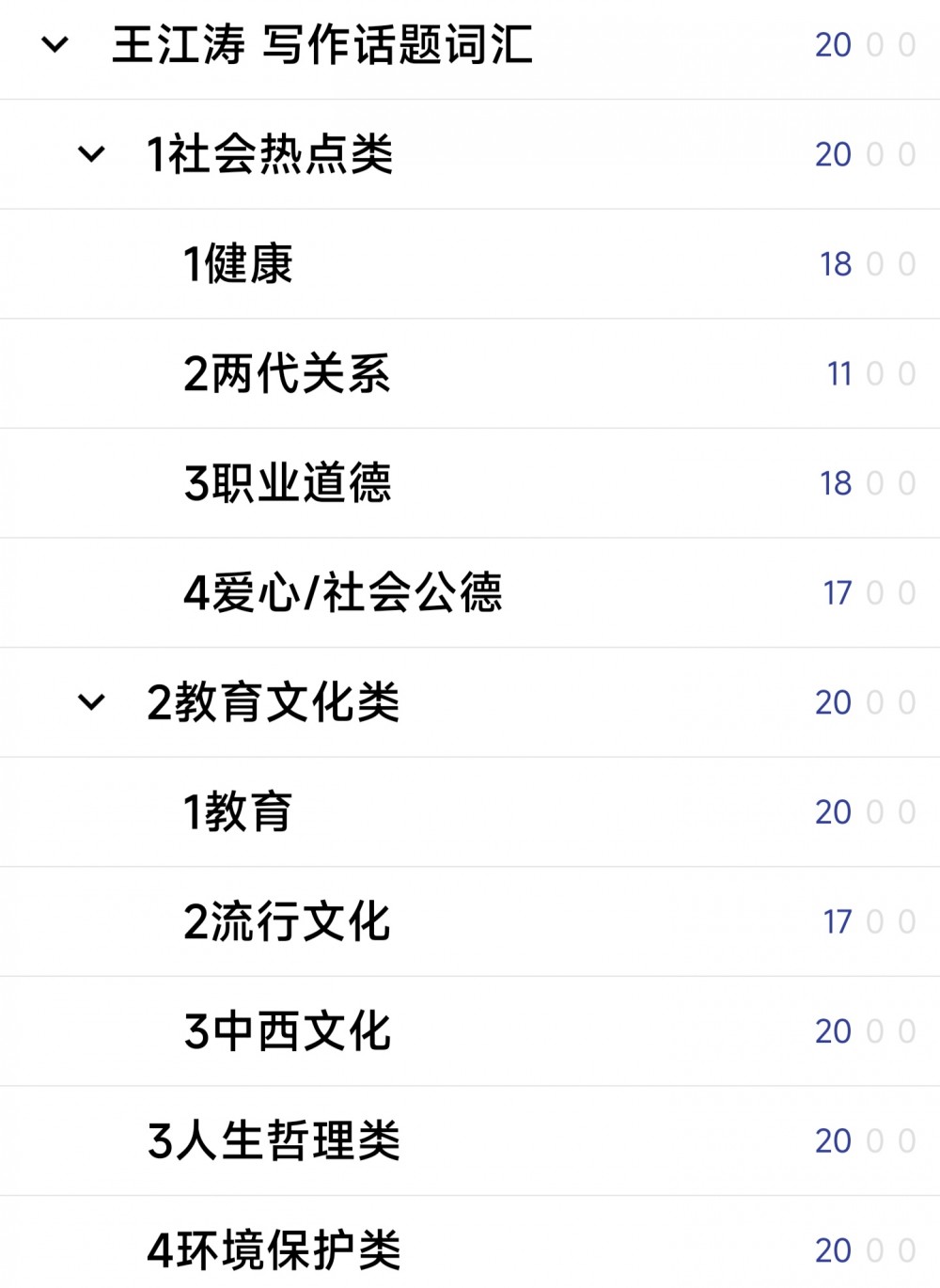Open the 3中西文化 deck

287,1031
